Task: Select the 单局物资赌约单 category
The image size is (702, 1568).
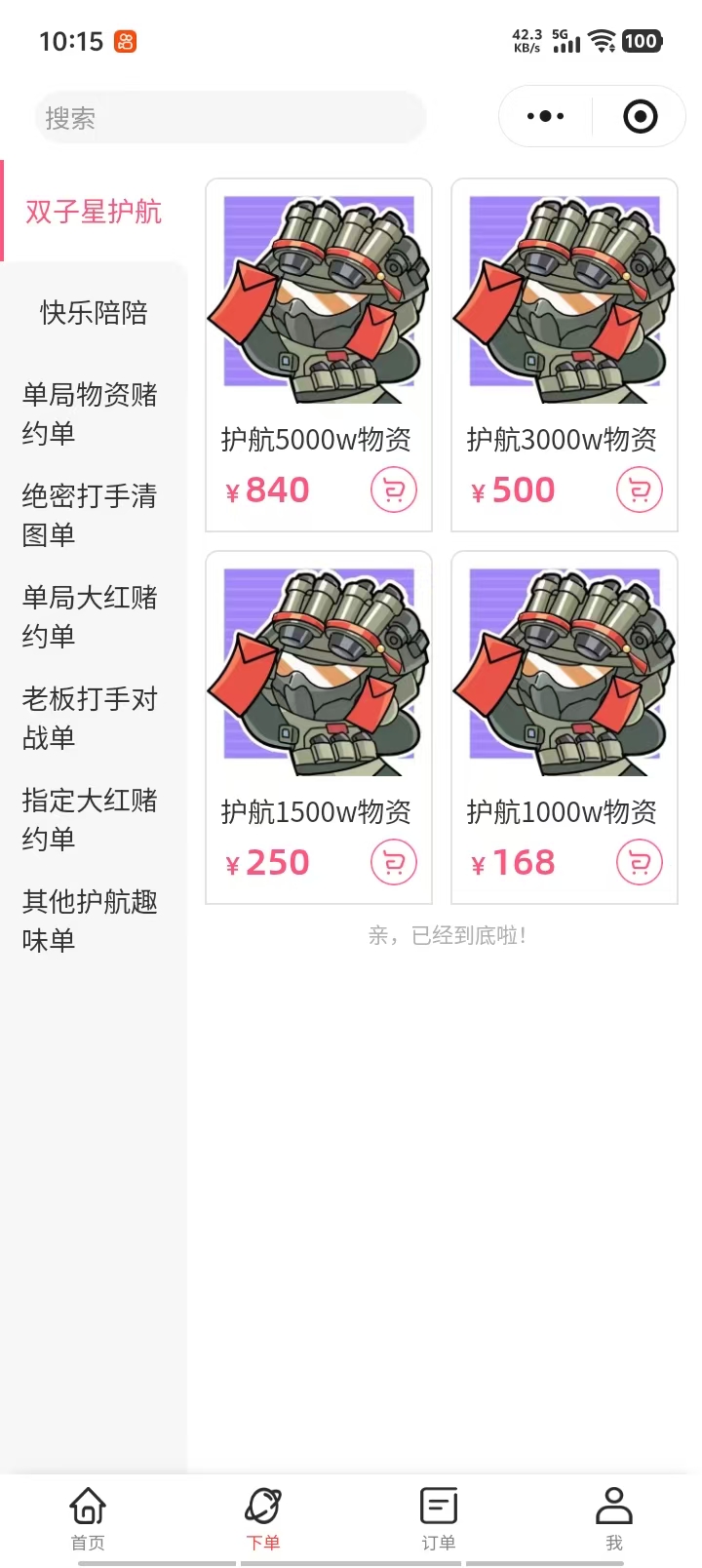Action: [x=90, y=414]
